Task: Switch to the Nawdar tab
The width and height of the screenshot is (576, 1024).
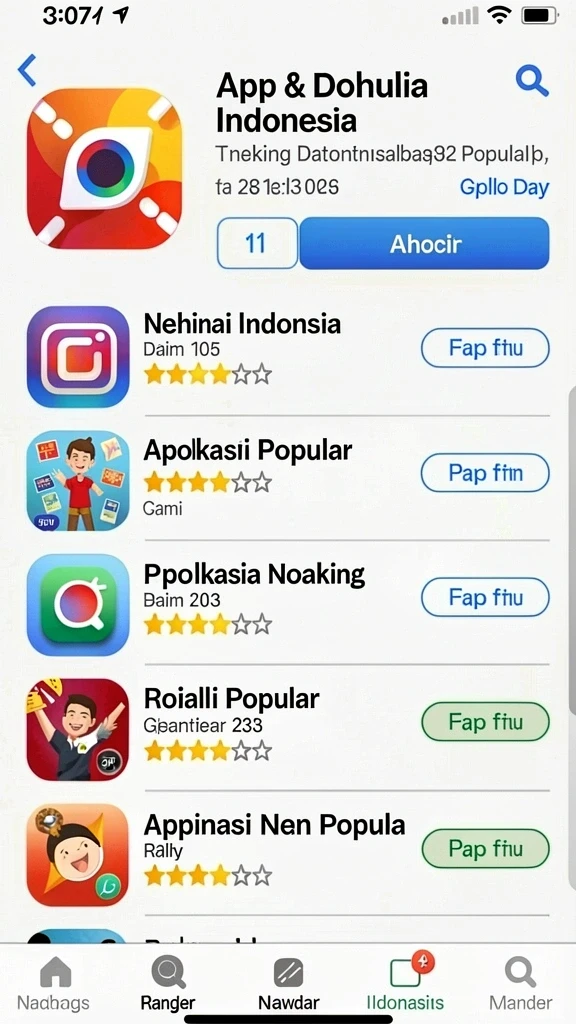Action: 289,983
